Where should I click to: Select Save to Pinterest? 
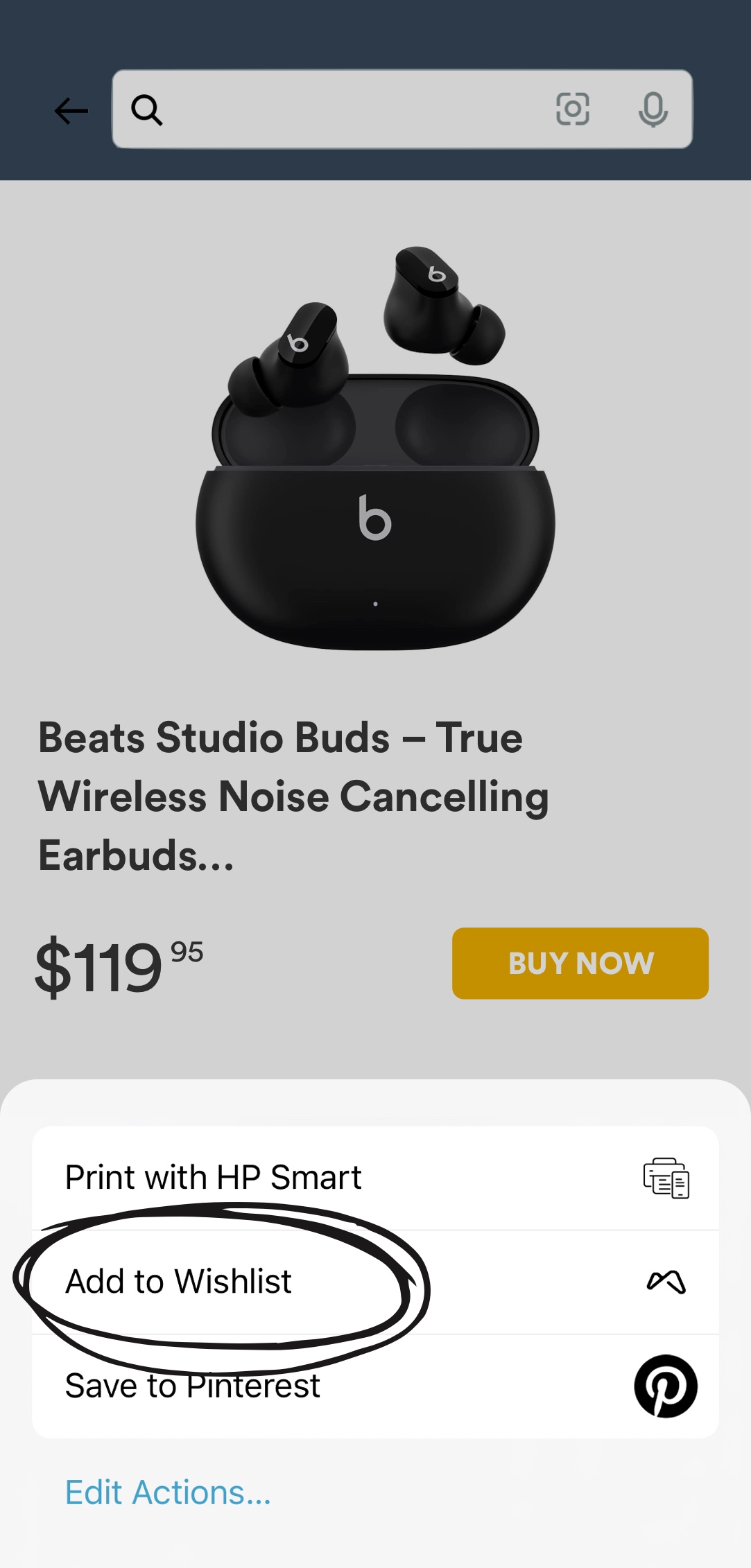pyautogui.click(x=374, y=1386)
